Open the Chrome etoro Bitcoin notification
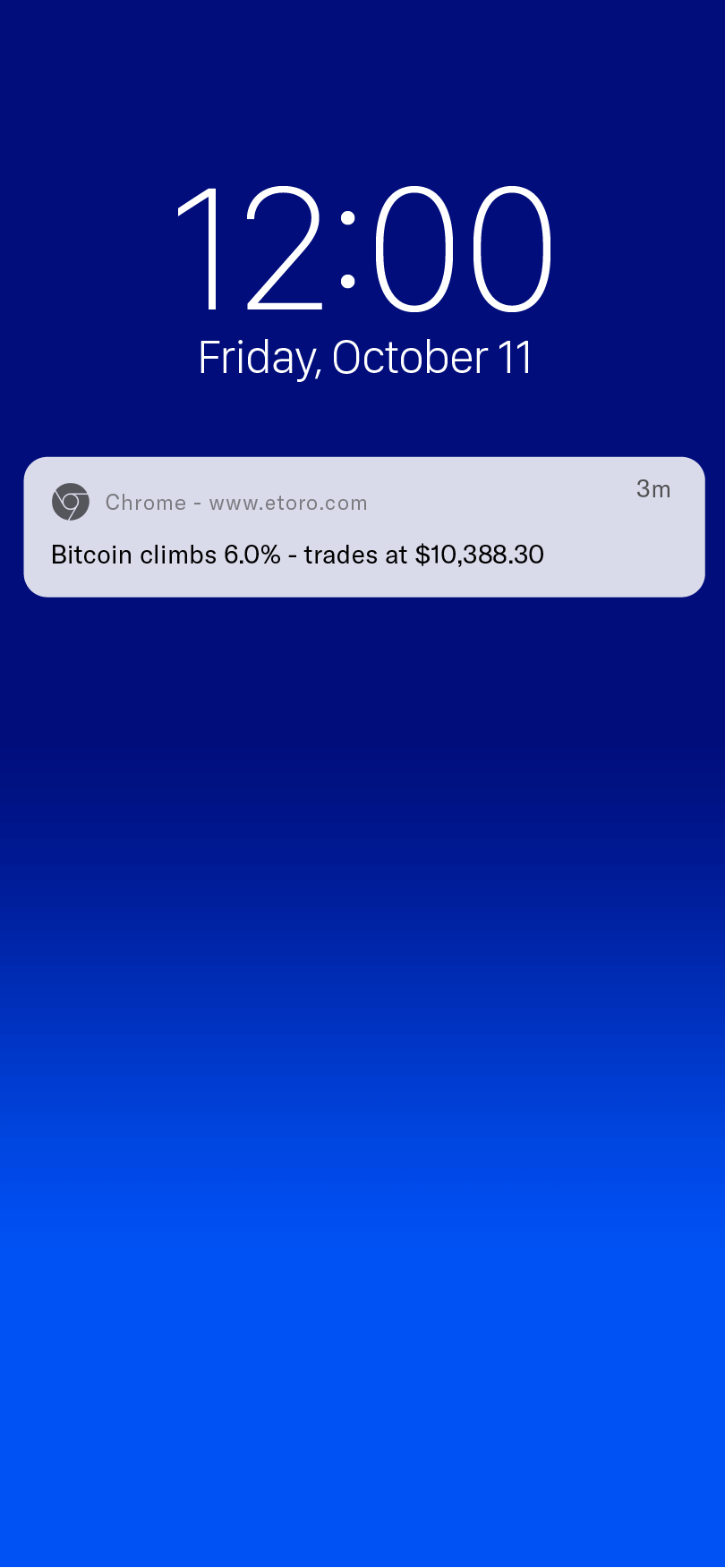 point(363,528)
